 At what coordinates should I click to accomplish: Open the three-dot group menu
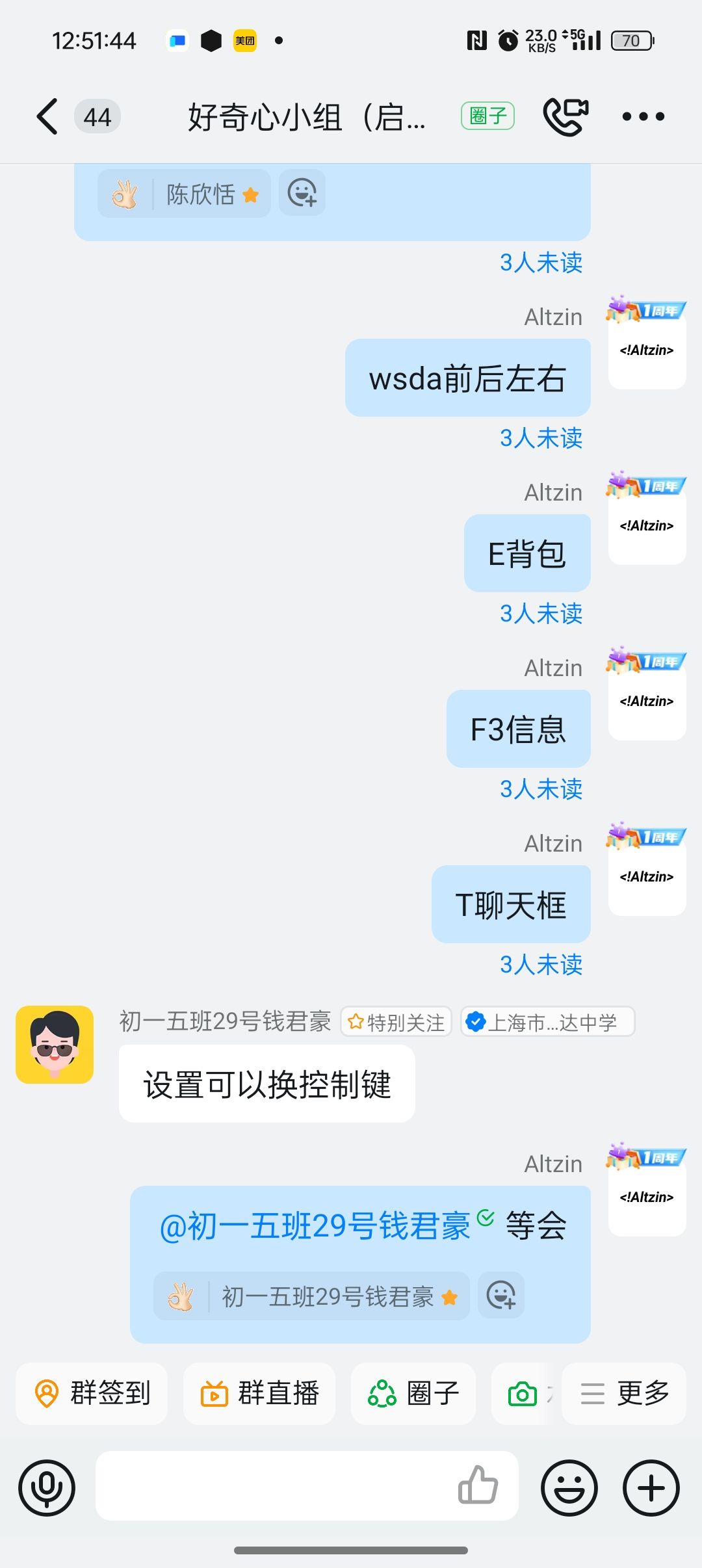pyautogui.click(x=643, y=117)
